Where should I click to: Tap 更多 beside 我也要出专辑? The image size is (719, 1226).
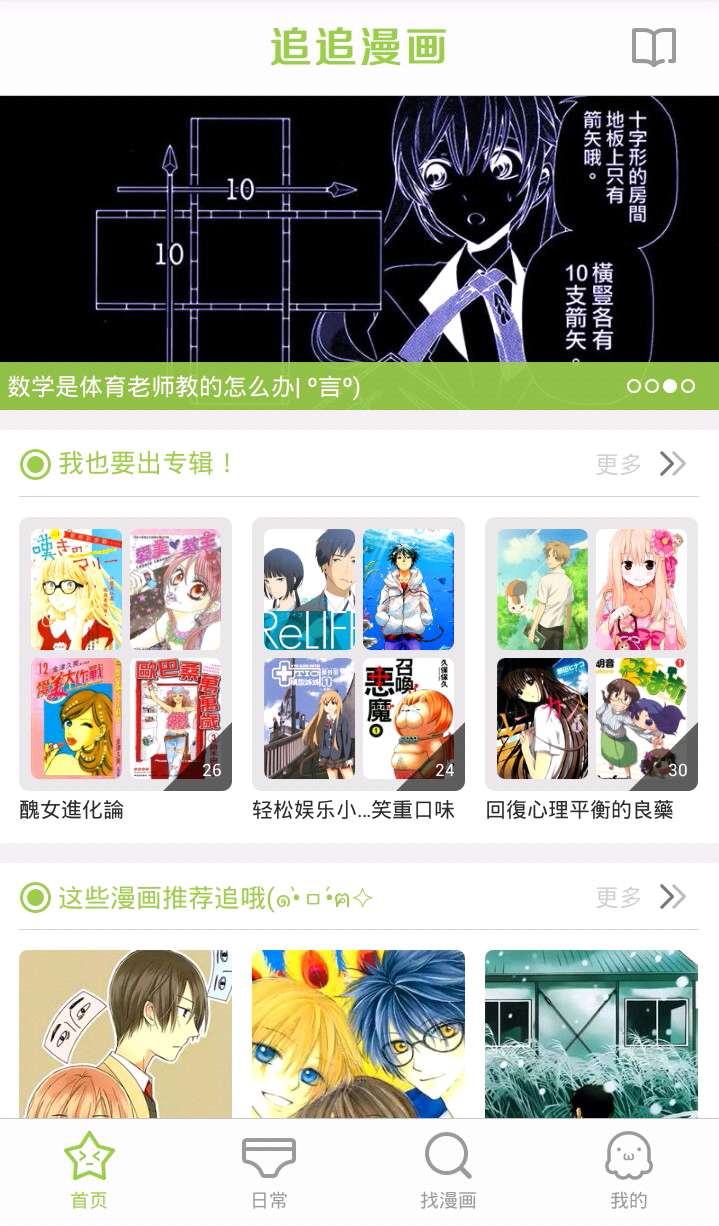tap(641, 464)
